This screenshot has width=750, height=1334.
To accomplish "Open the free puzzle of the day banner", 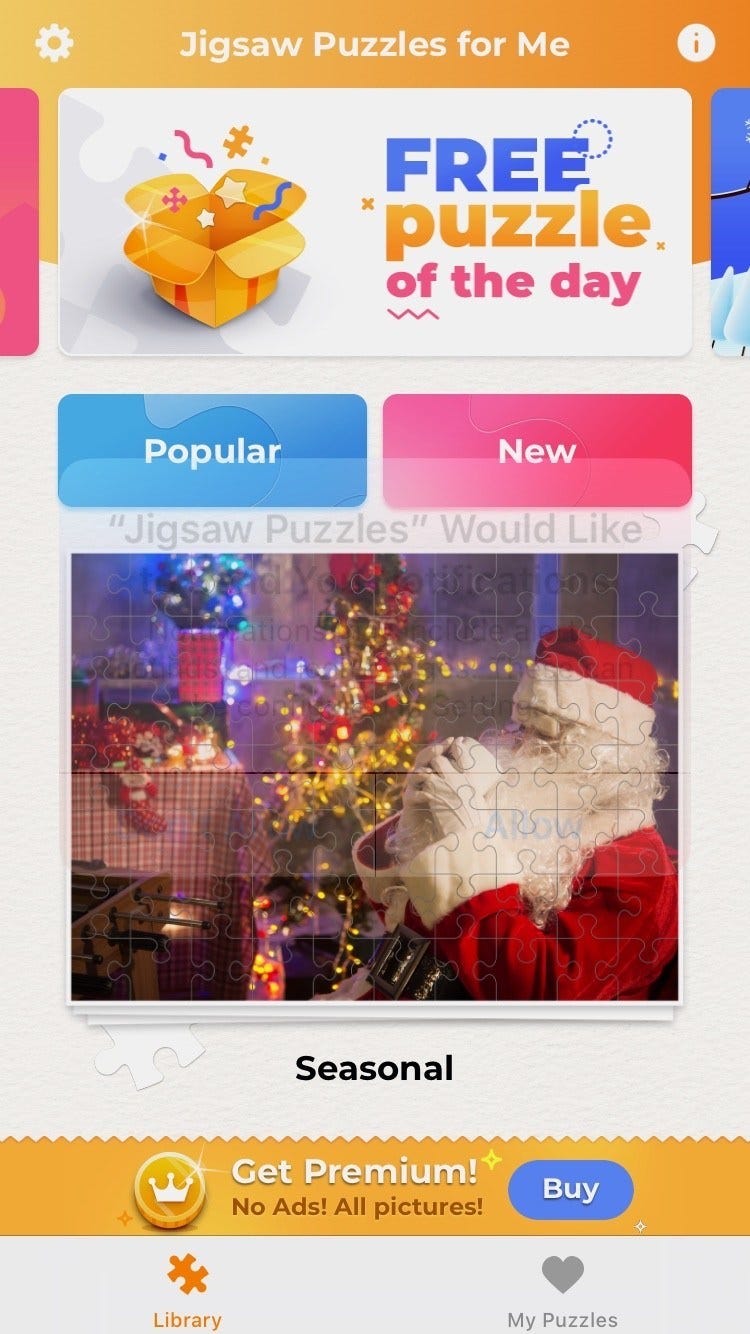I will click(375, 222).
